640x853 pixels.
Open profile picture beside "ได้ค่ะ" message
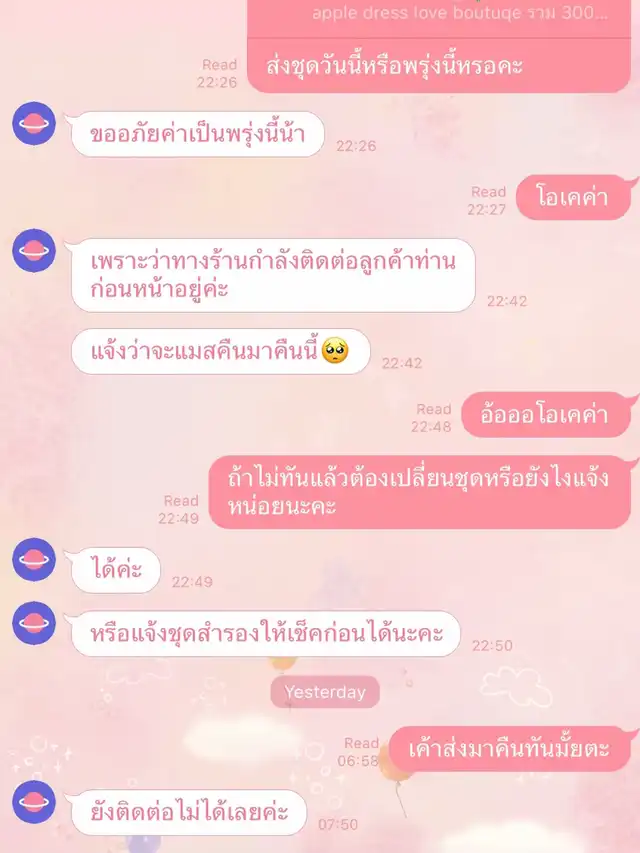pos(34,559)
